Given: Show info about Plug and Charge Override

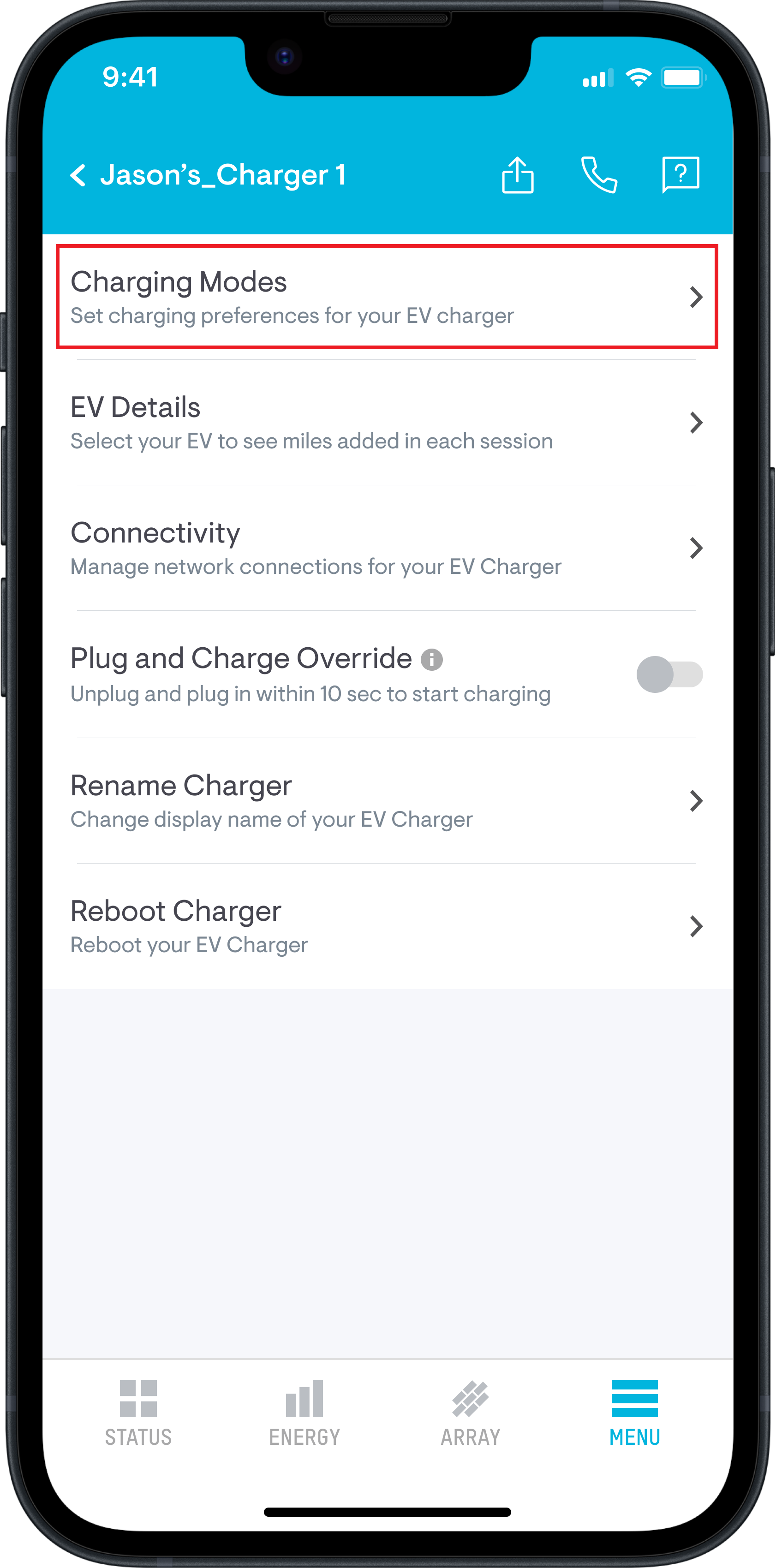Looking at the screenshot, I should point(431,659).
